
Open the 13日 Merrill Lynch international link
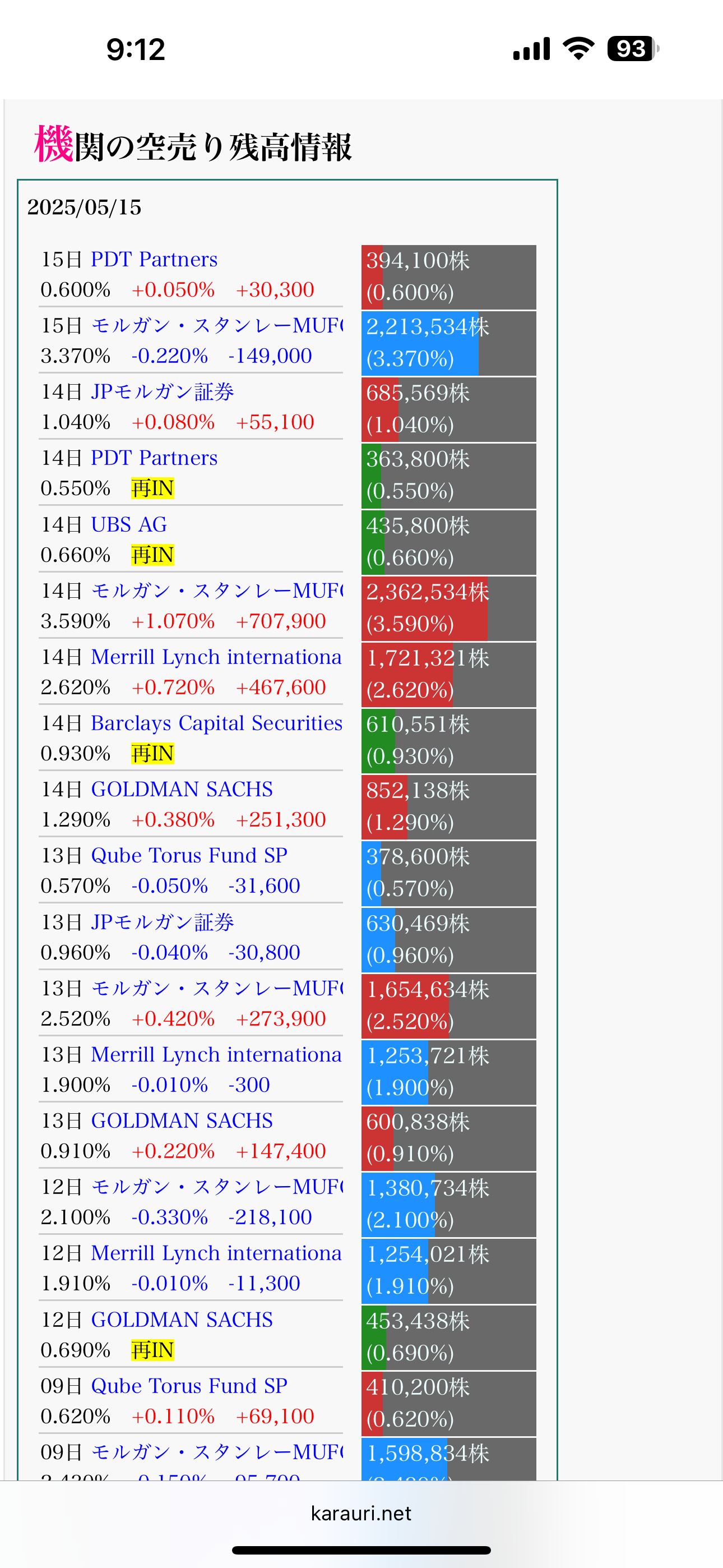[216, 1054]
